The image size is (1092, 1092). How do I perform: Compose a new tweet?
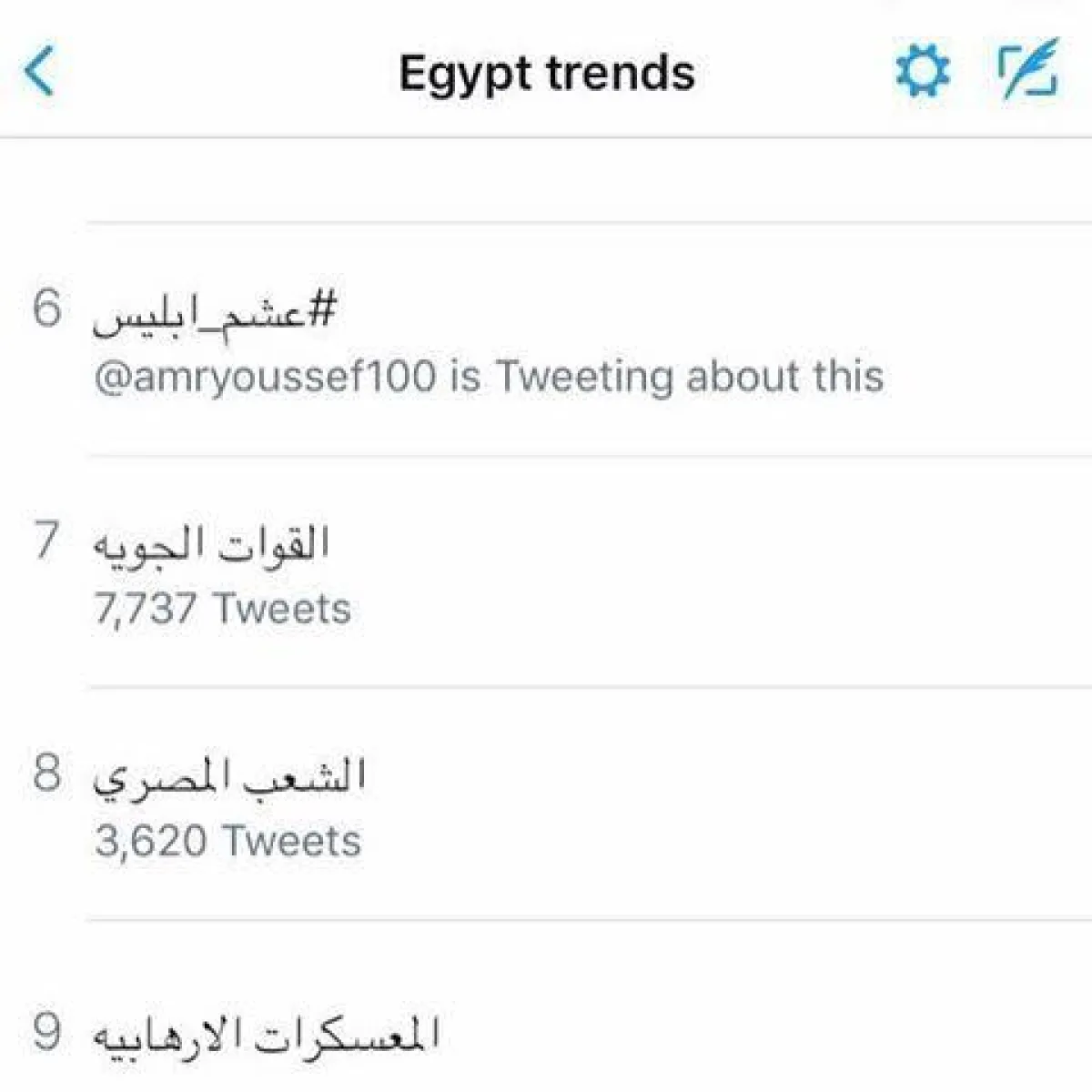pos(1029,70)
